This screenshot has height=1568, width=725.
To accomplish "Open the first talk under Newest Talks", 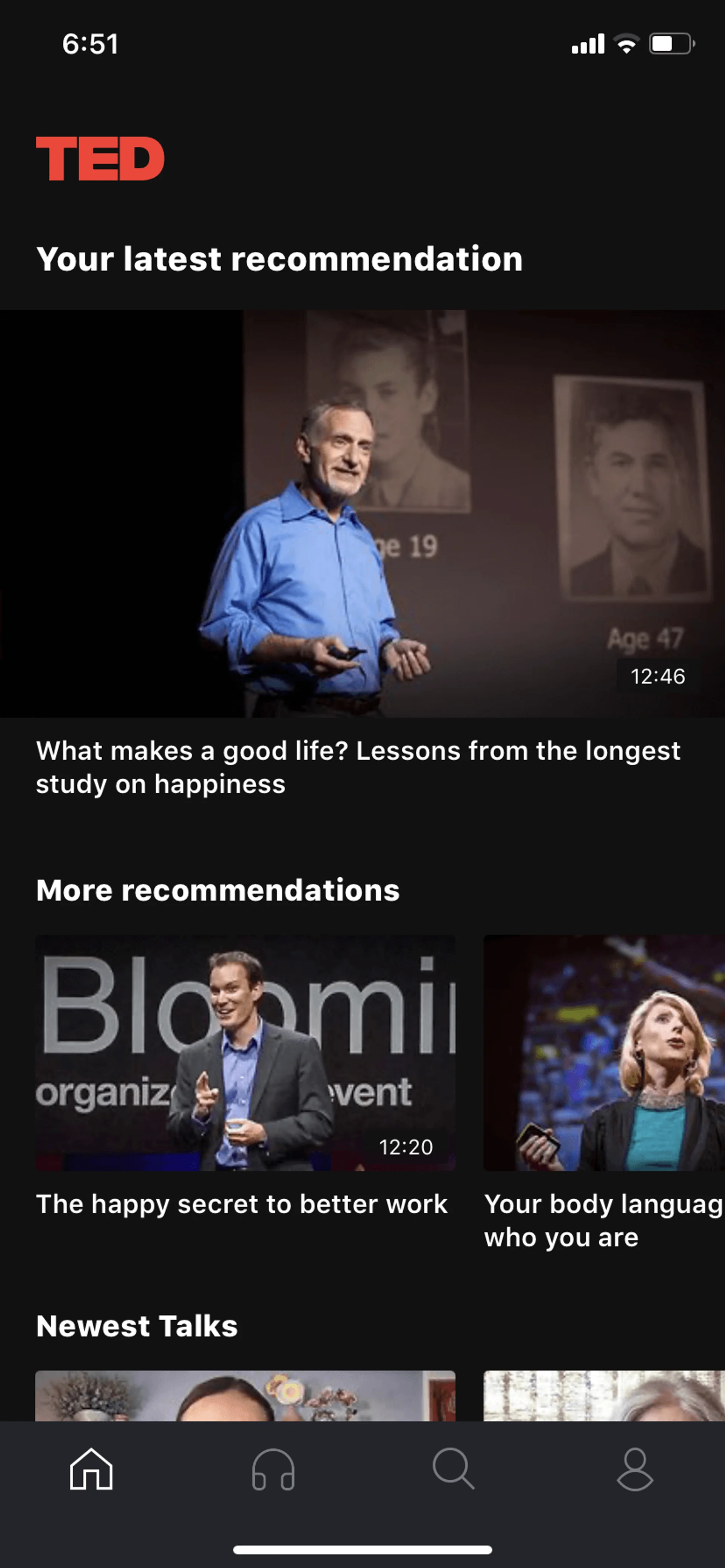I will (245, 1396).
